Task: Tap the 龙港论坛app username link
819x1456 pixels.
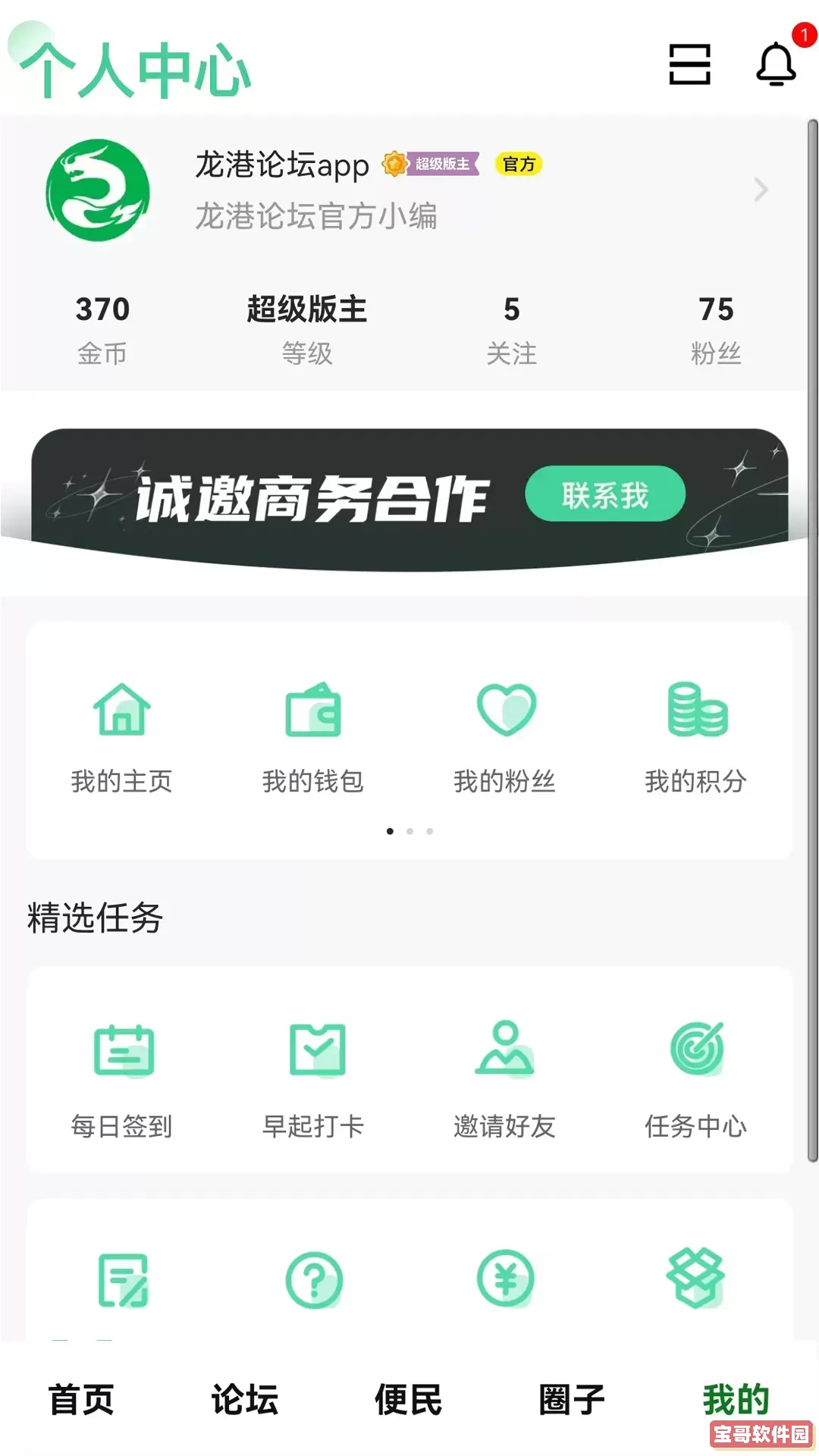Action: pos(281,164)
